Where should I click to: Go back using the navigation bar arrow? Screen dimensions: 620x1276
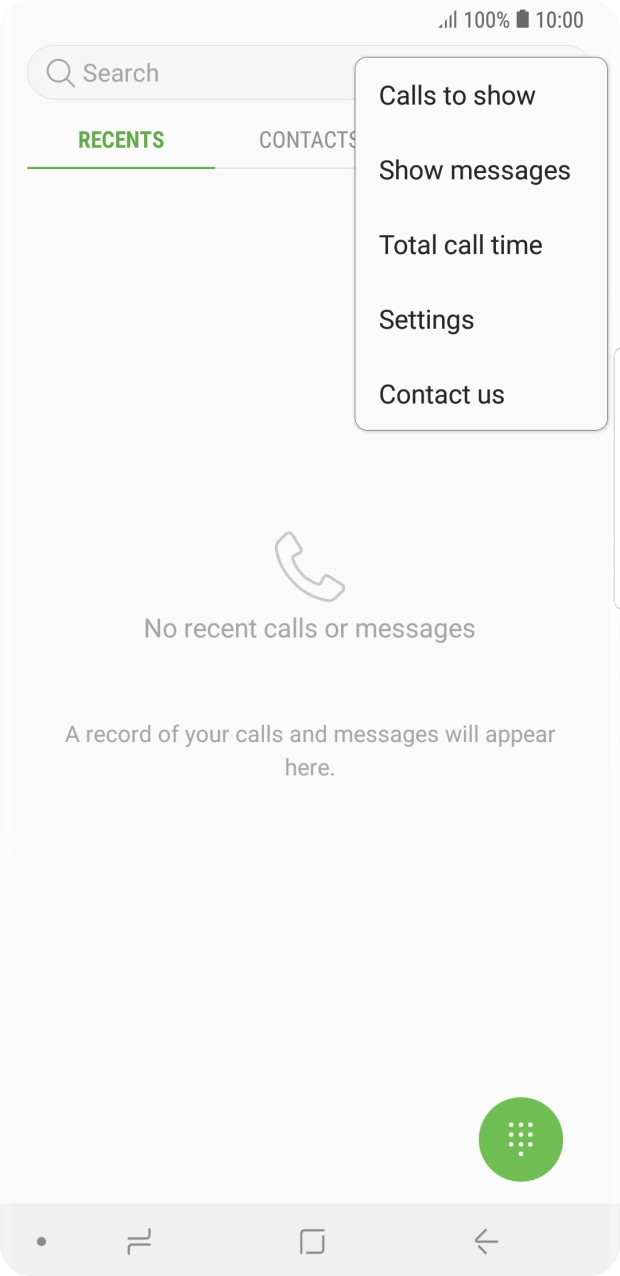(486, 1242)
